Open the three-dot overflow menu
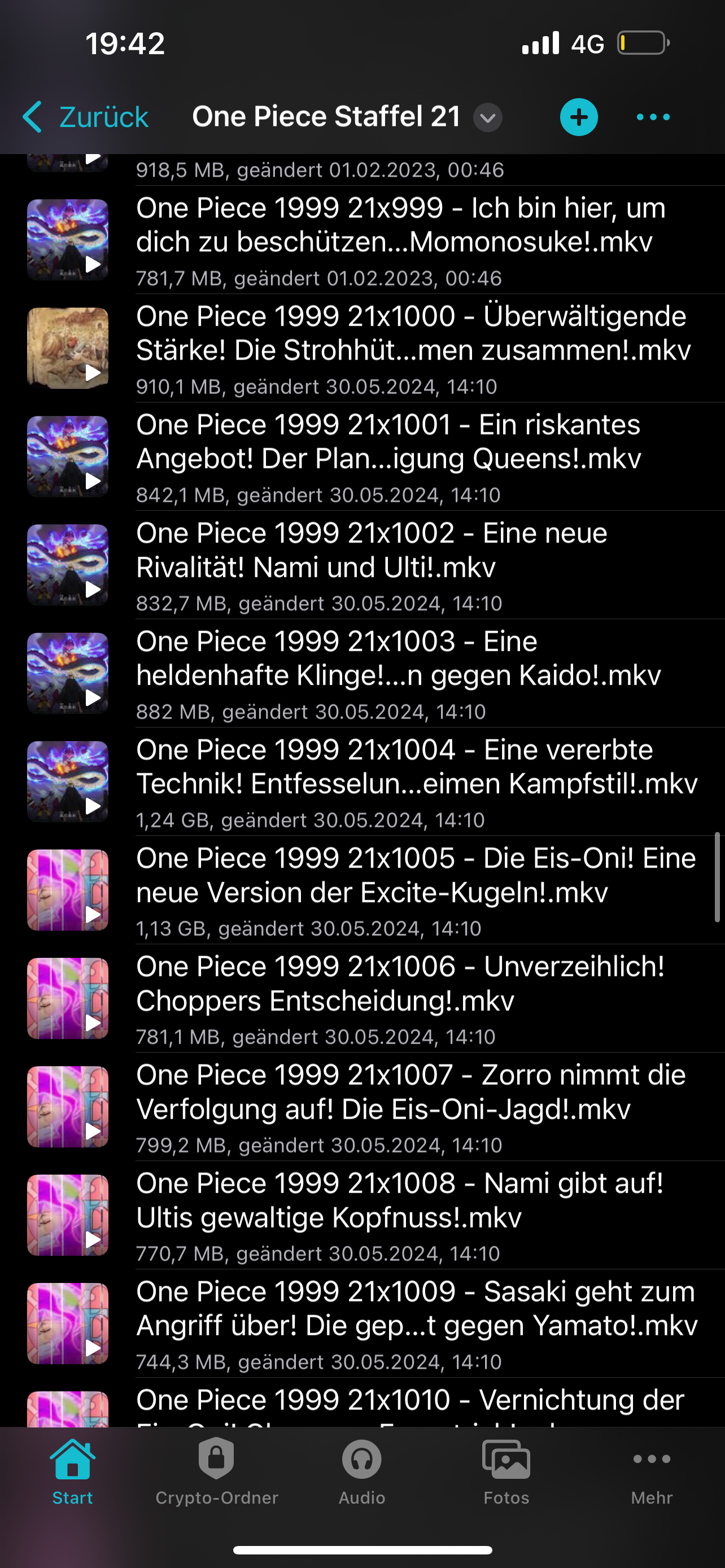The height and width of the screenshot is (1568, 725). (653, 117)
